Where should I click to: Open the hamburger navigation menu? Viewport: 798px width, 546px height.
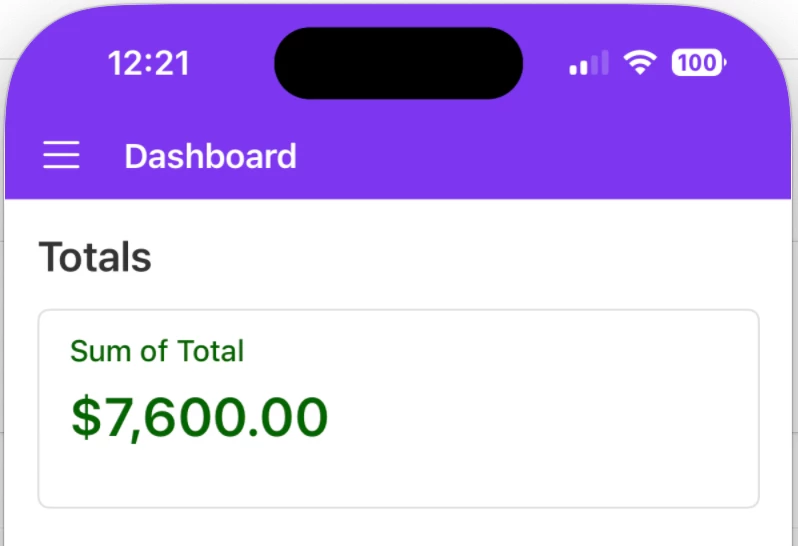61,156
